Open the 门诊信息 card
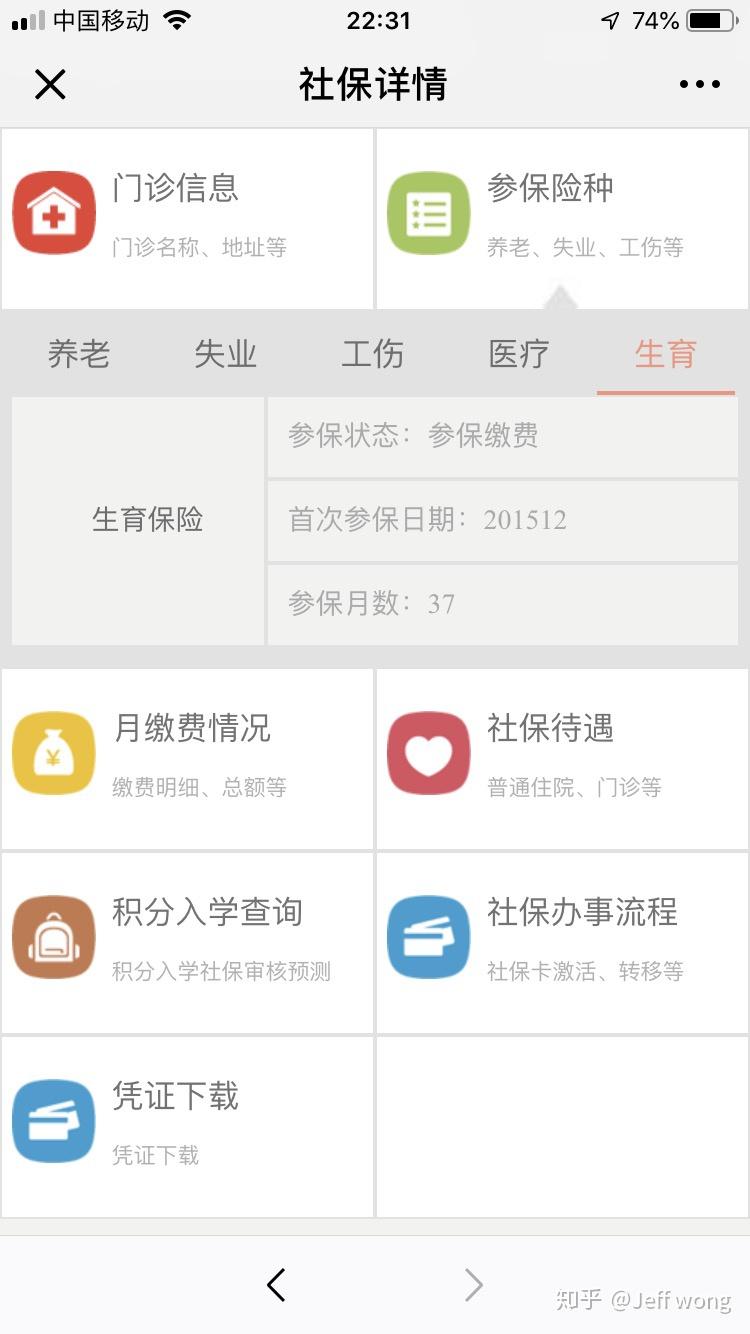 tap(187, 218)
